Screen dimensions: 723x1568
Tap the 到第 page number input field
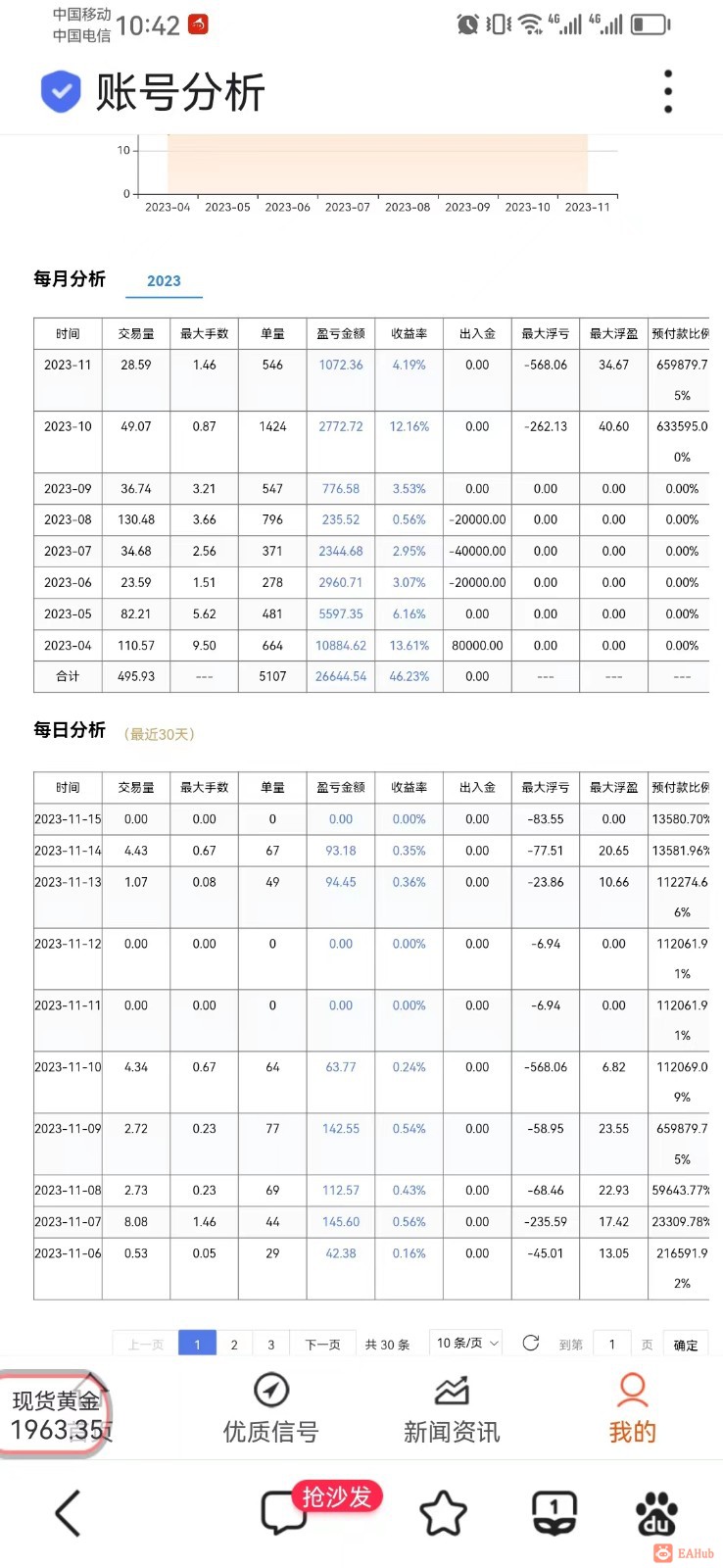612,1345
